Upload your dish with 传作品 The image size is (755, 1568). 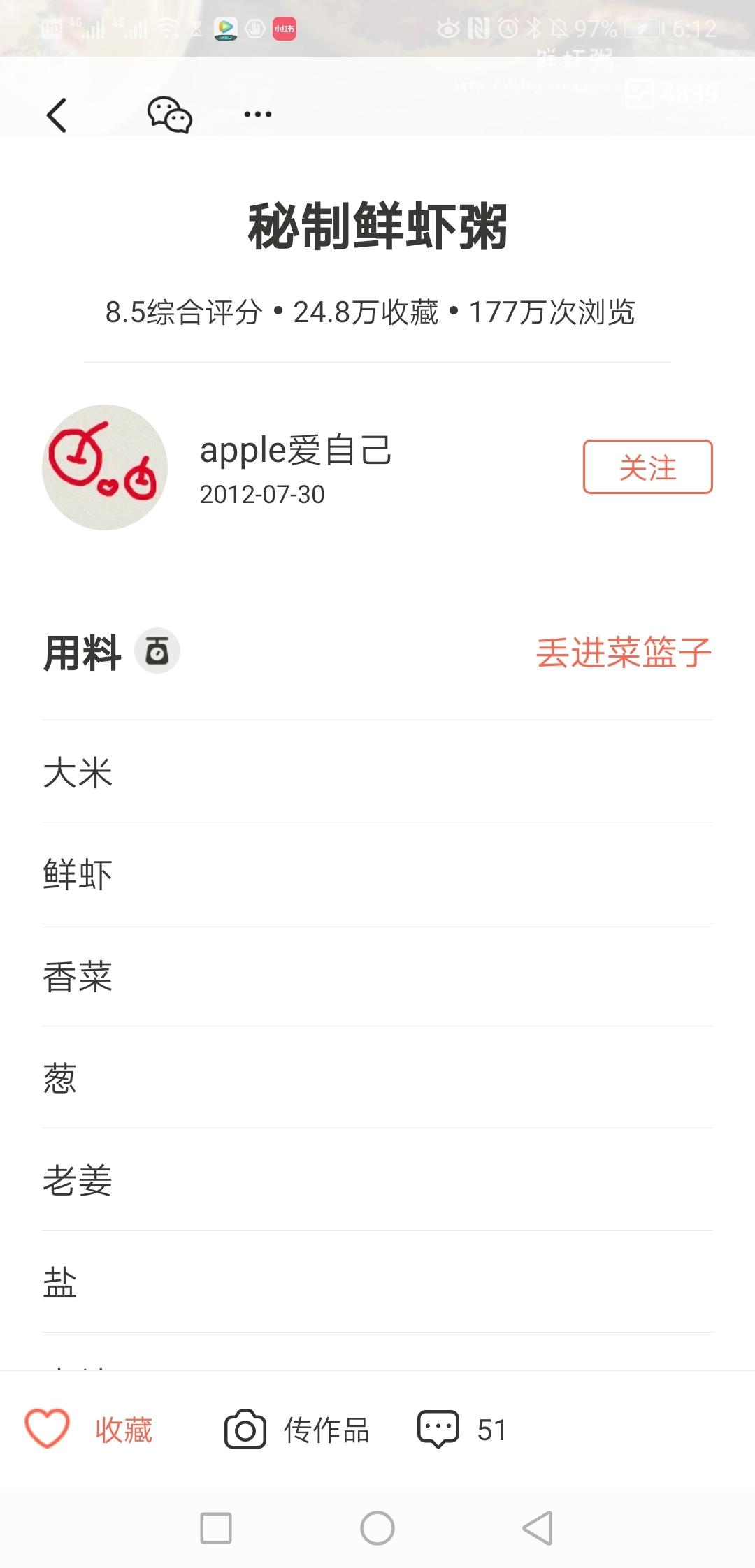click(x=297, y=1430)
